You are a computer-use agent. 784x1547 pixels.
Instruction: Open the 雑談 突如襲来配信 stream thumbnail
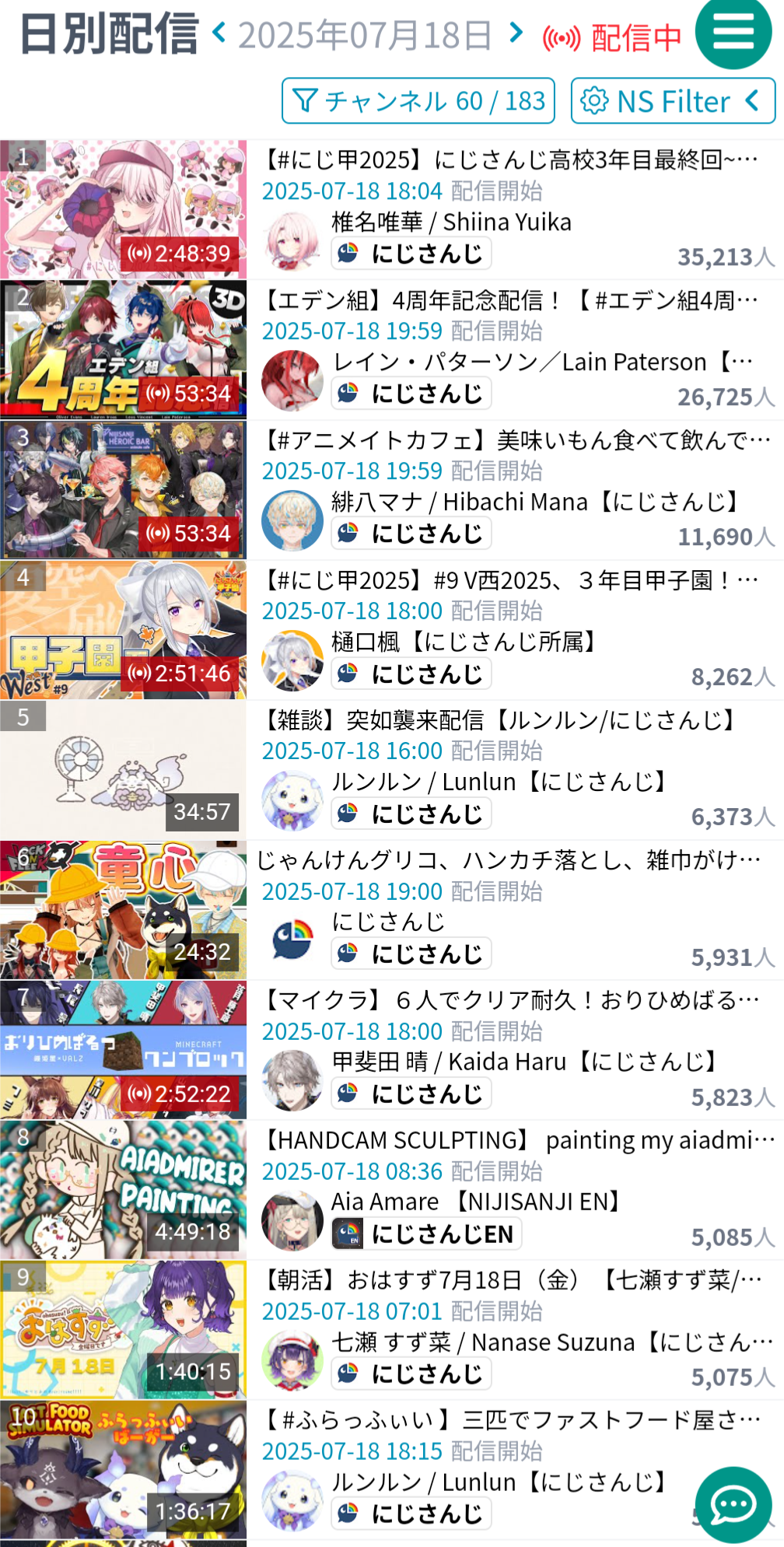click(x=124, y=770)
